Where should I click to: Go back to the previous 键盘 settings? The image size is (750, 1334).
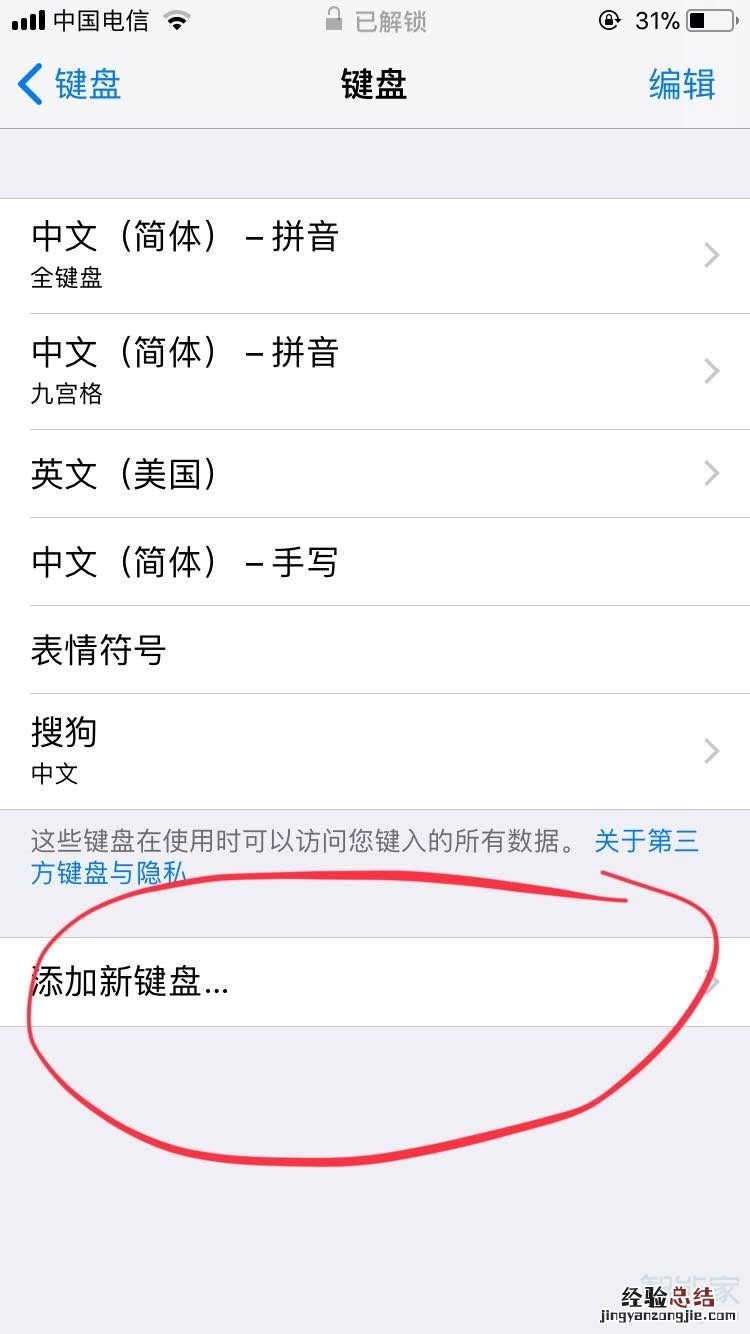[70, 85]
